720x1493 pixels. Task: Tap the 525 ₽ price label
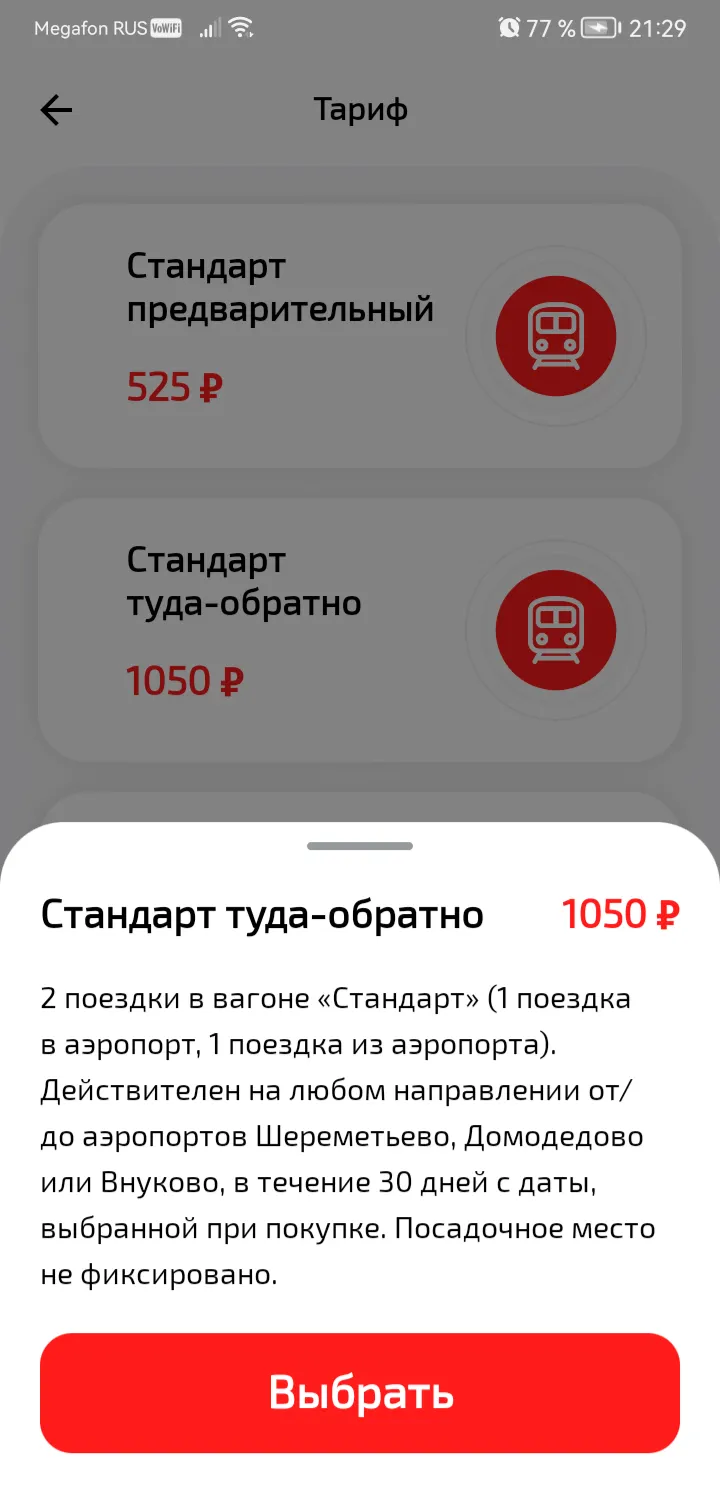[173, 387]
